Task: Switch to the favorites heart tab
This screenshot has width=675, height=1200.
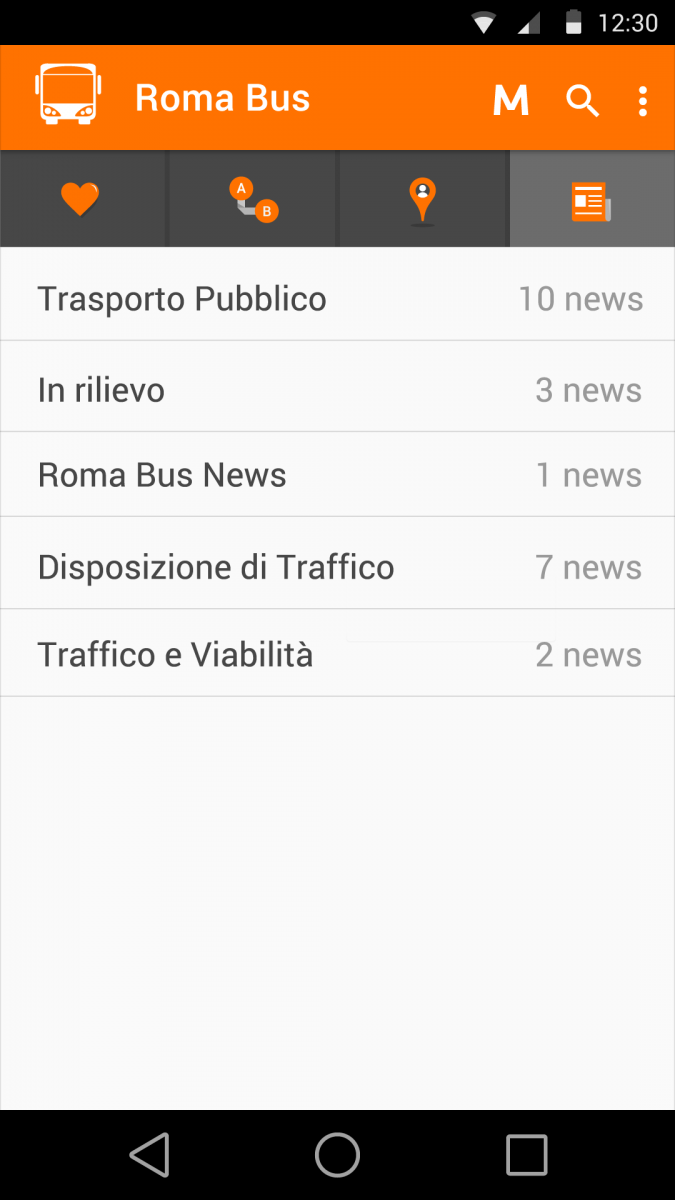Action: point(81,199)
